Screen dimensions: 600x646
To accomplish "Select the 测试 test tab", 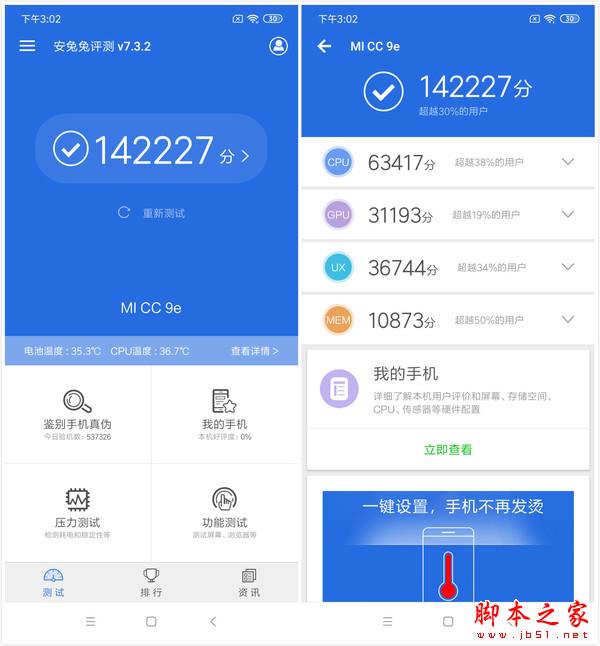I will coord(53,582).
